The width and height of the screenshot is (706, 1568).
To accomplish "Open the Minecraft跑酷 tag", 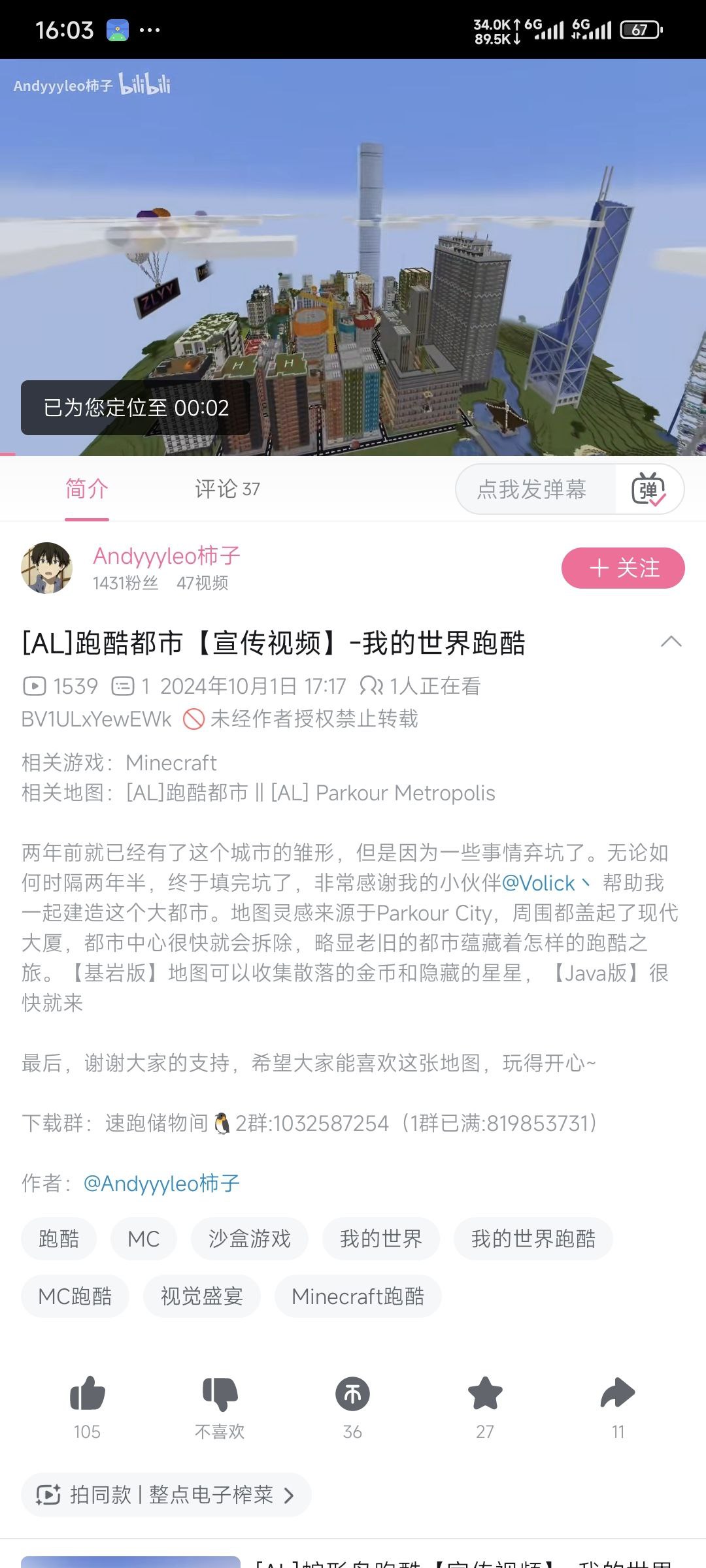I will coord(358,1296).
